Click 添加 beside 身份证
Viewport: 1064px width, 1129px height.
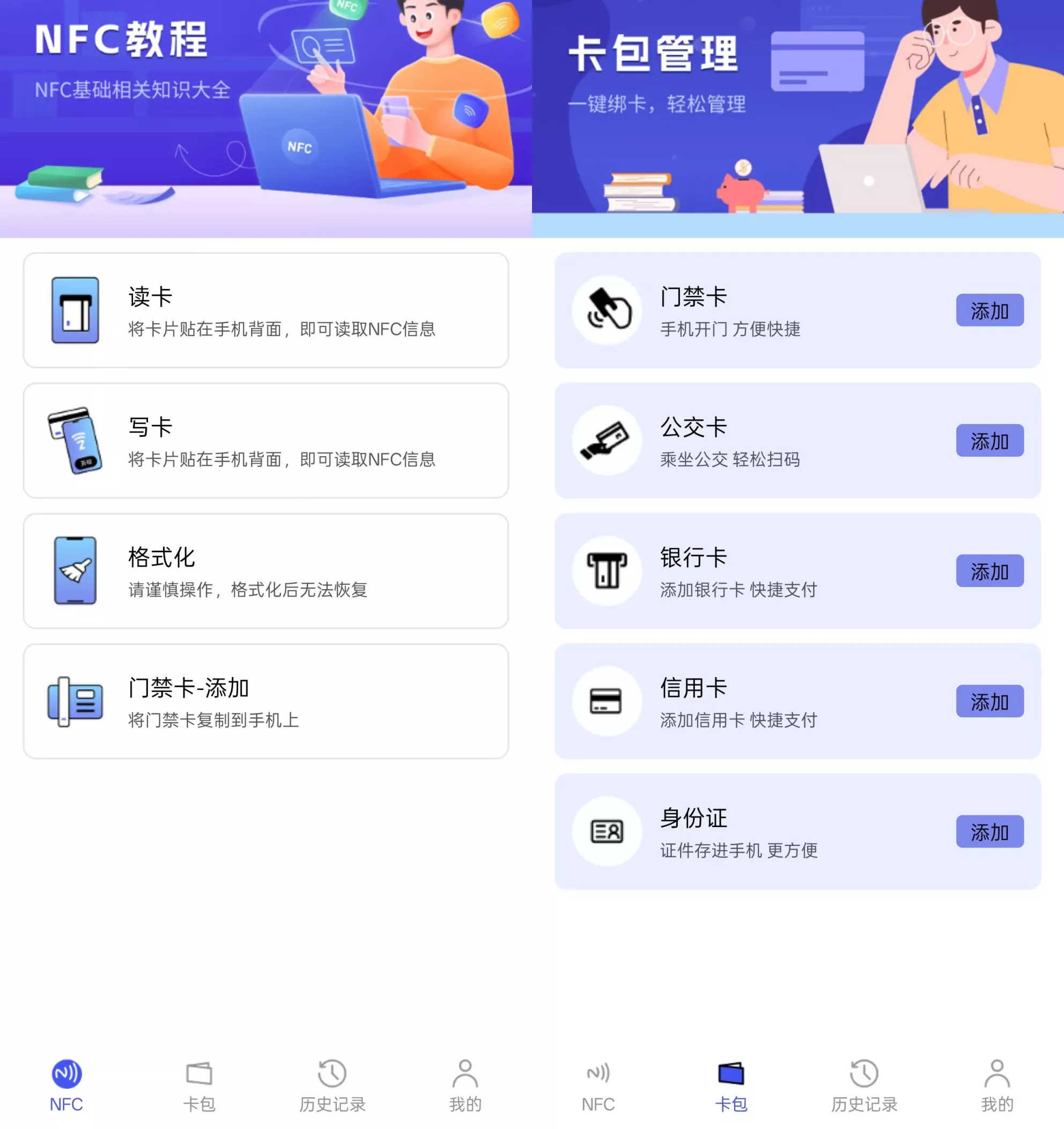[x=989, y=832]
